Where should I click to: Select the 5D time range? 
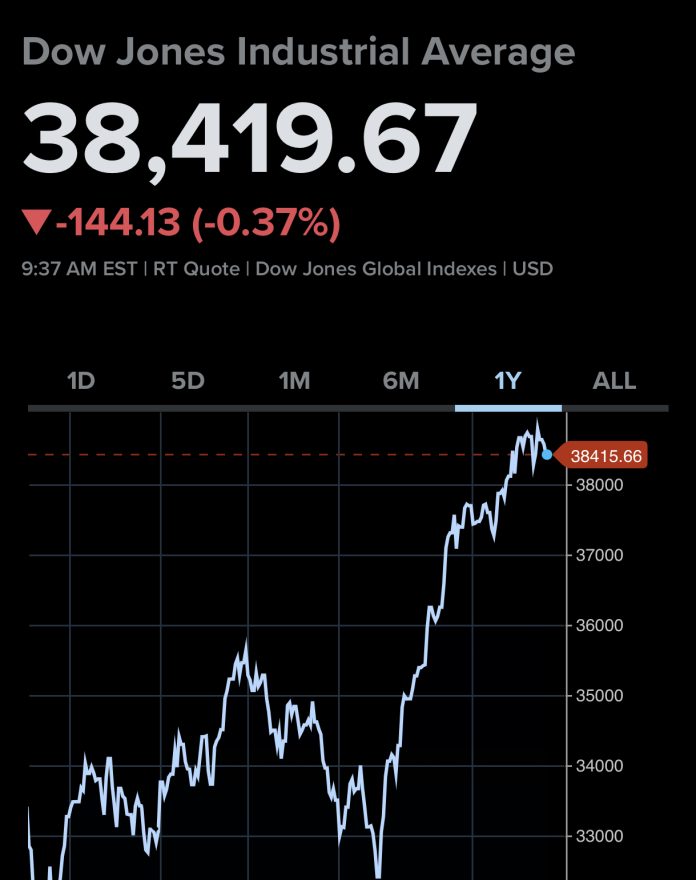pyautogui.click(x=188, y=381)
